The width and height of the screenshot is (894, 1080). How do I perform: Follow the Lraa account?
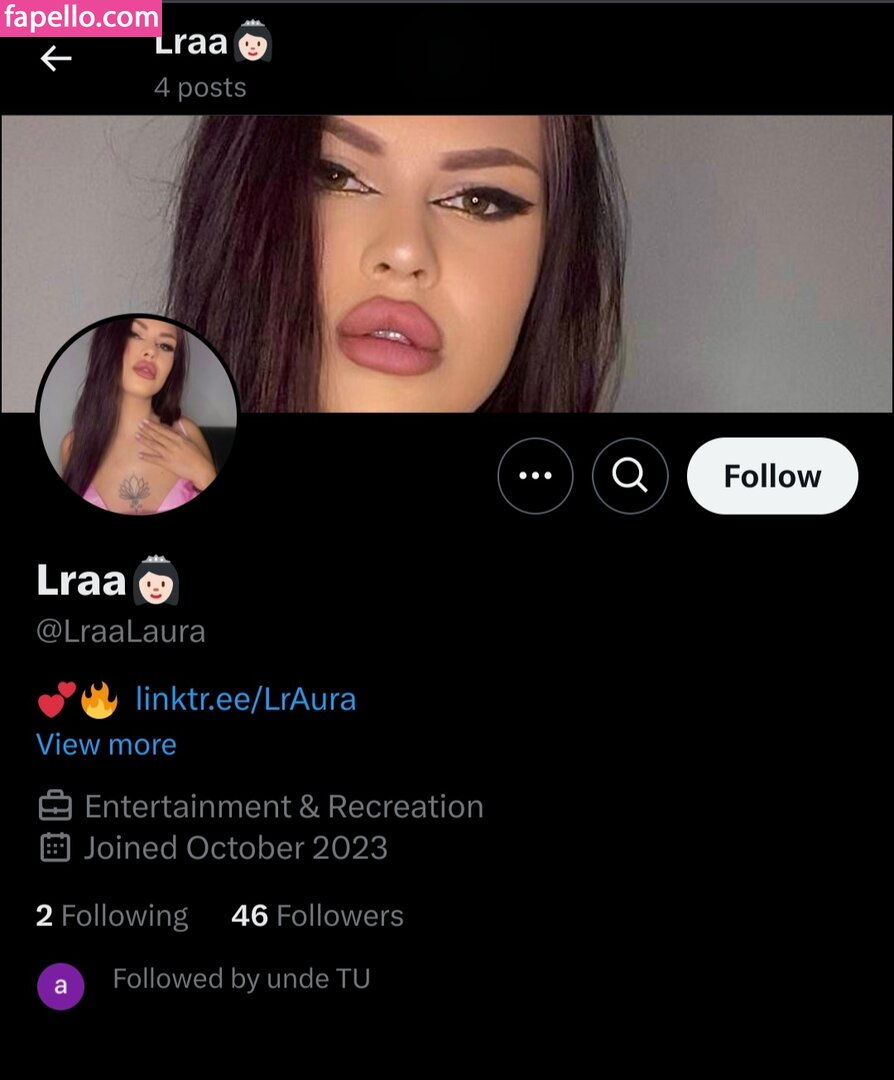pos(771,476)
